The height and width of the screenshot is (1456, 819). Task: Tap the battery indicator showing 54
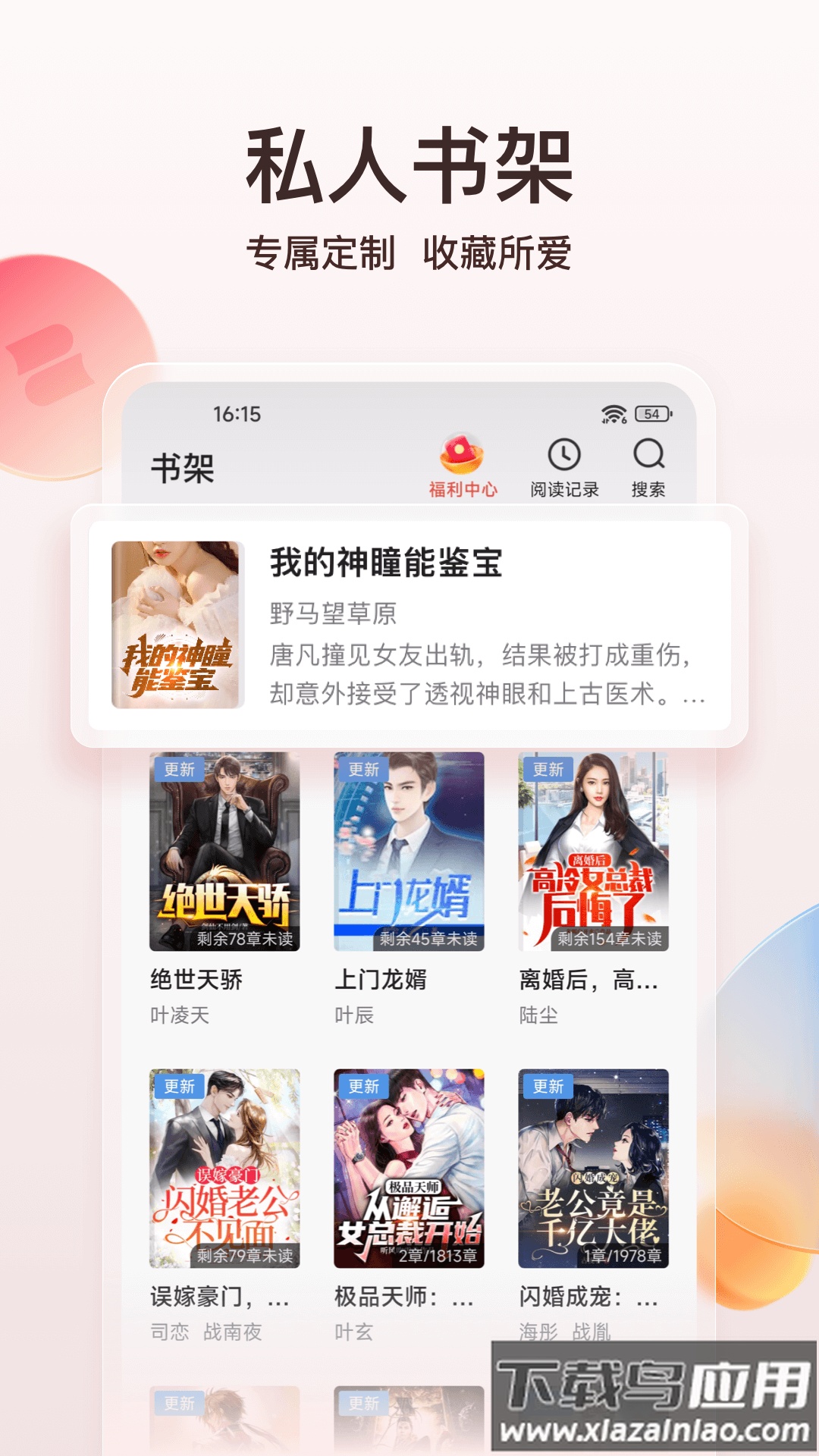point(651,414)
